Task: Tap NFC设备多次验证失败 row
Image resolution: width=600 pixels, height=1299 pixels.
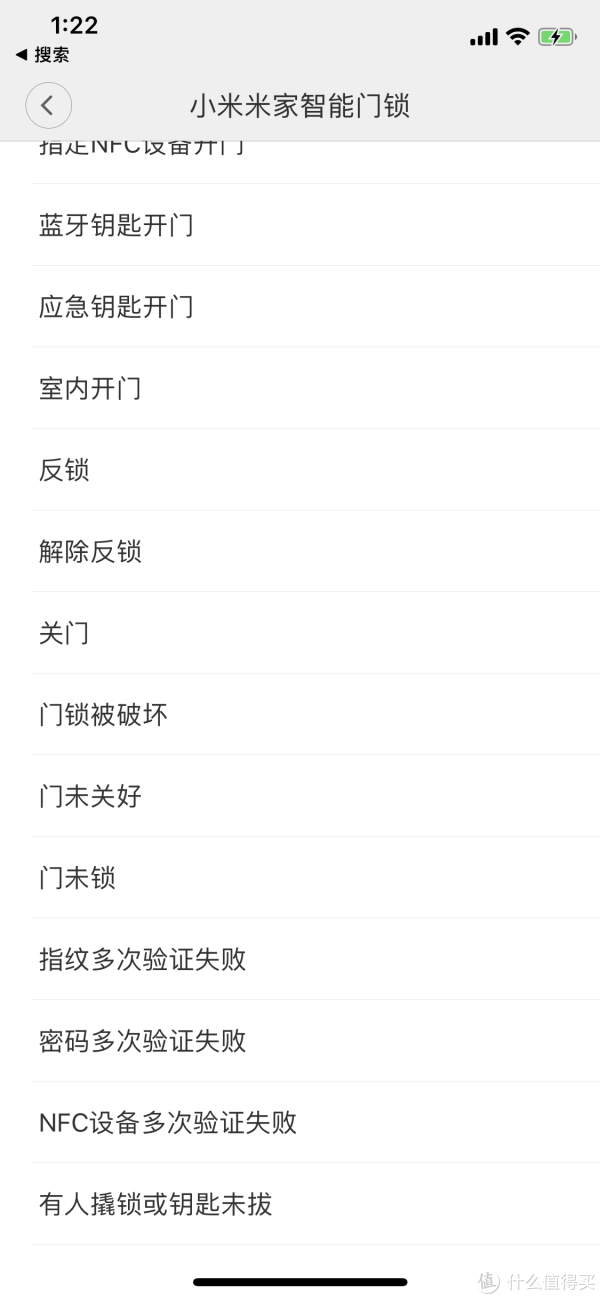Action: tap(300, 1123)
